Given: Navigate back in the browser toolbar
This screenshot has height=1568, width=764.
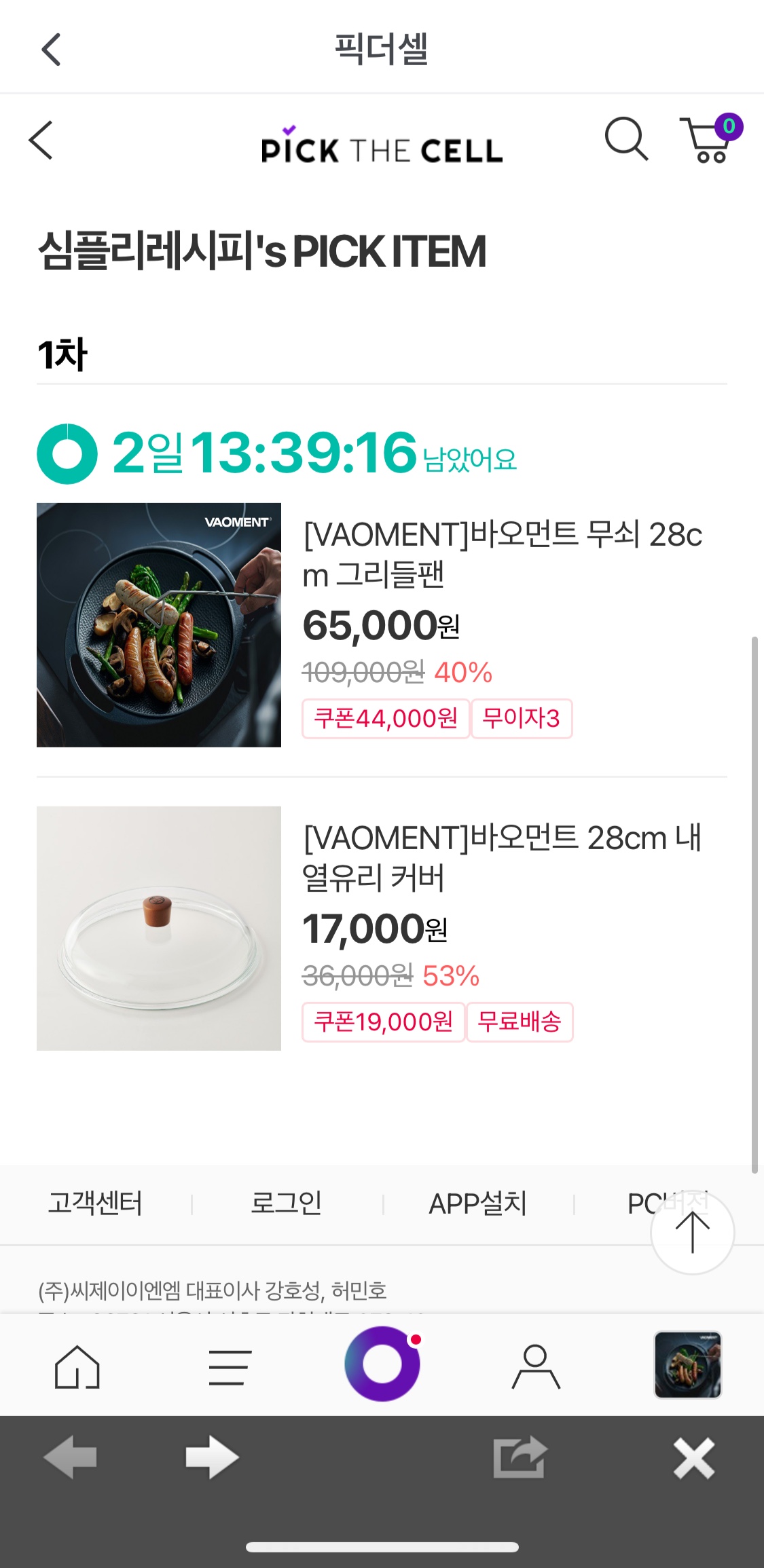Looking at the screenshot, I should coord(70,1457).
